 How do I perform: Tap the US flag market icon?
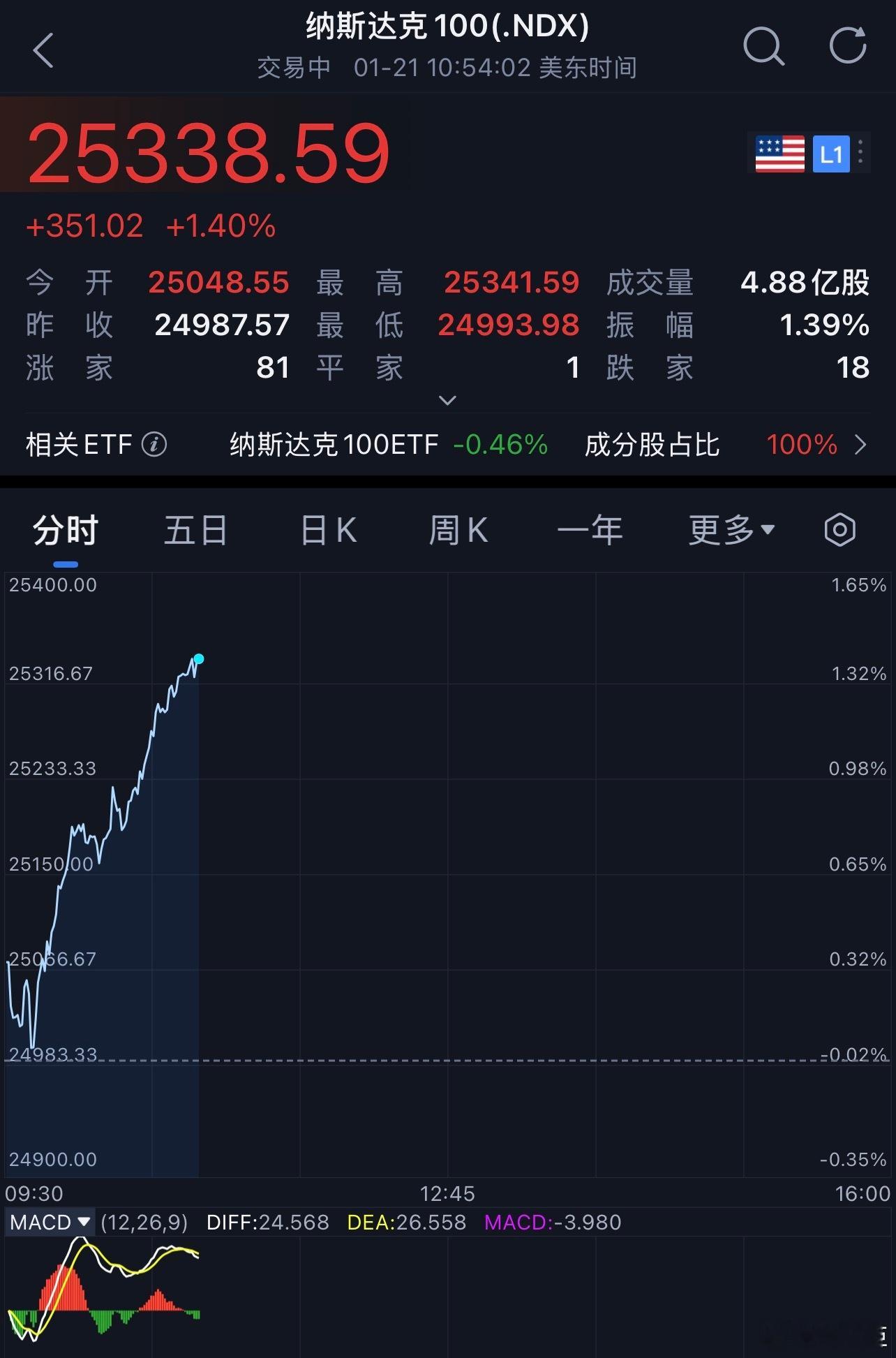click(777, 154)
